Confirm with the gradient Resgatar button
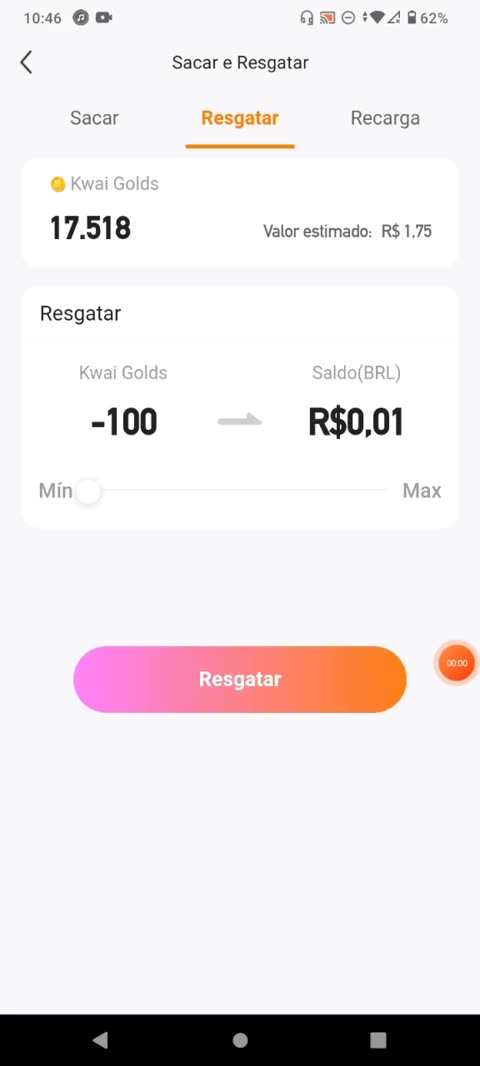 [x=240, y=679]
